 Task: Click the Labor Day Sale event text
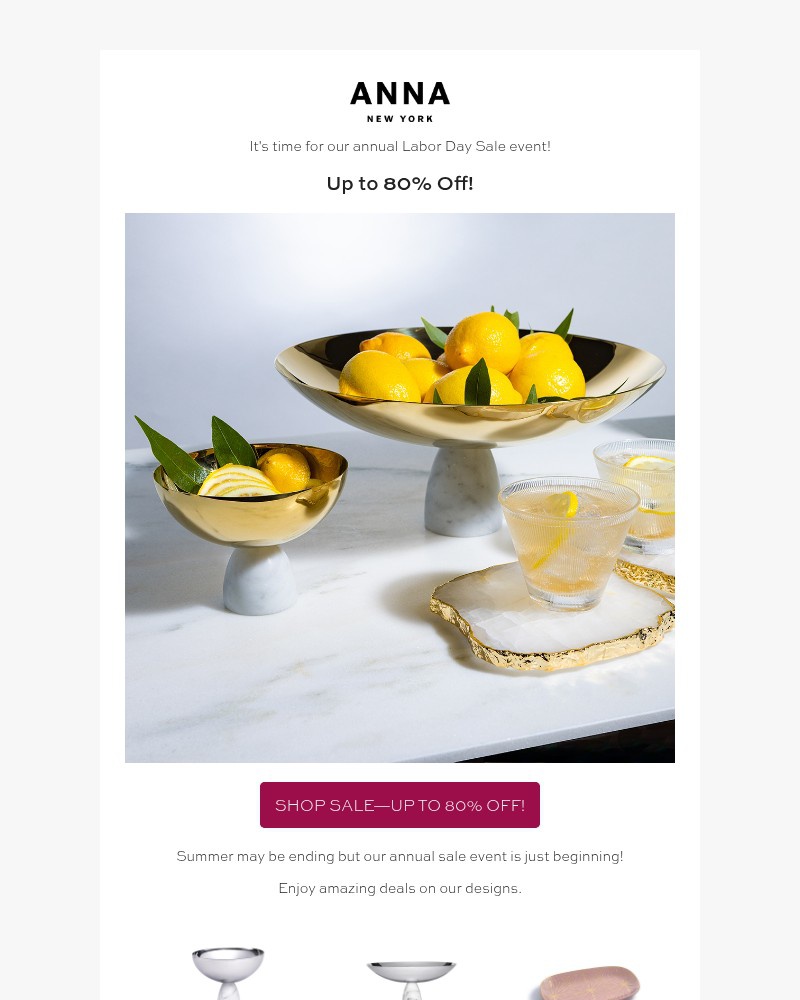(400, 146)
